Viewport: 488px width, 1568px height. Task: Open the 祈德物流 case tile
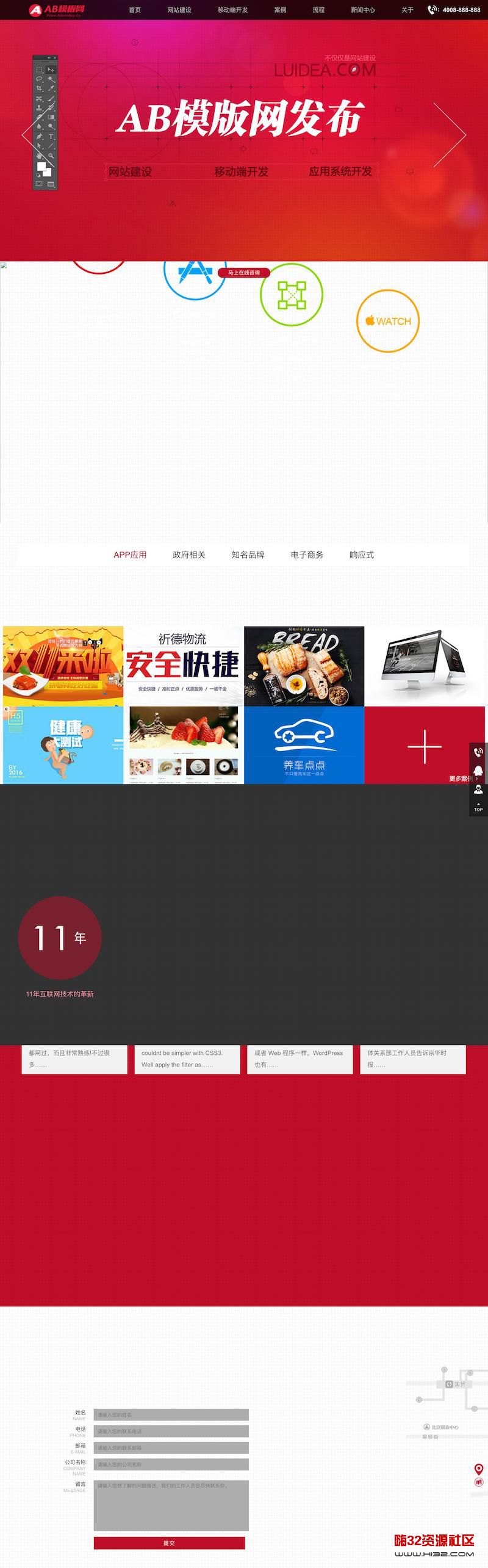183,666
